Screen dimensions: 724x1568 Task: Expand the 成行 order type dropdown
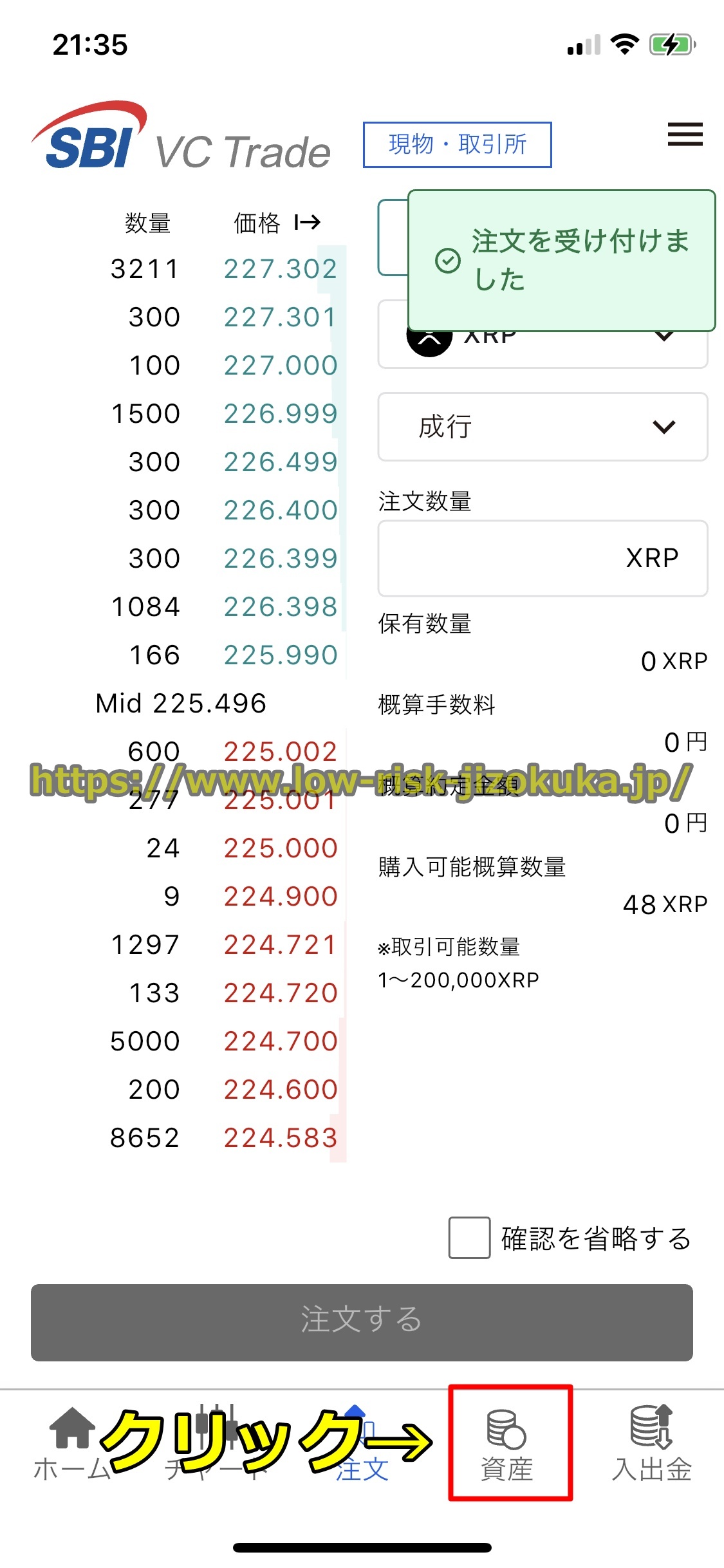(543, 427)
